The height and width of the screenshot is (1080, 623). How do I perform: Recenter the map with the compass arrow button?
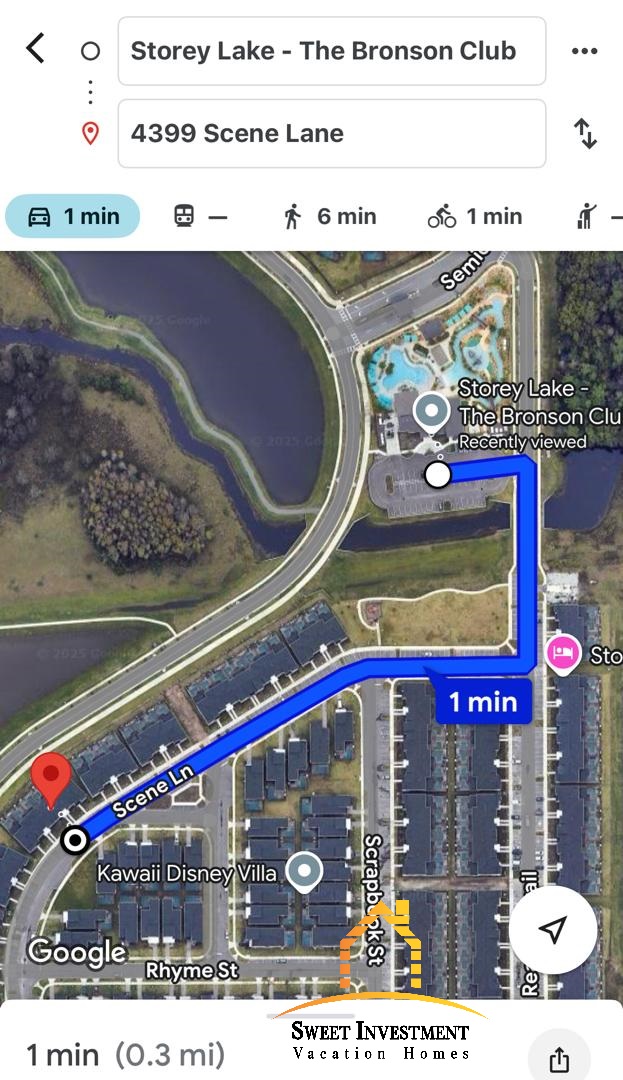click(x=552, y=930)
